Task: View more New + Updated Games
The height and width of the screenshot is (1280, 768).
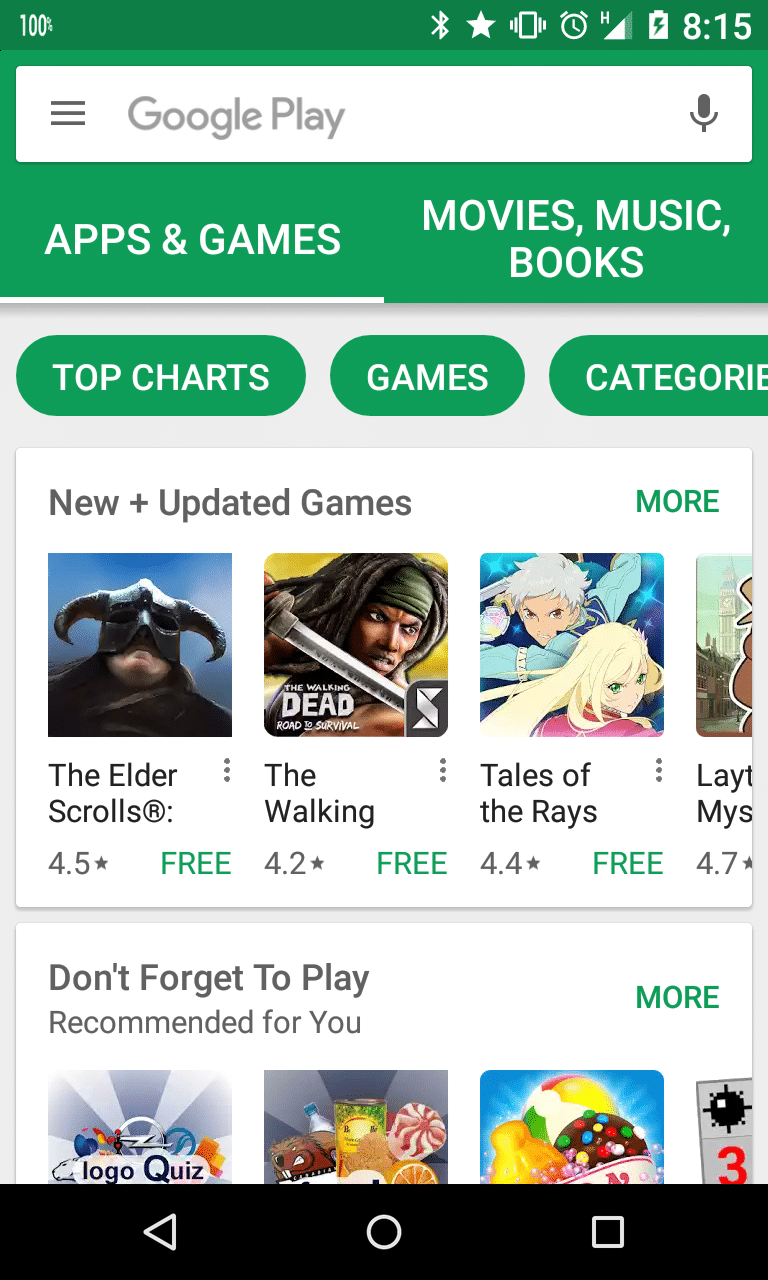Action: coord(677,501)
